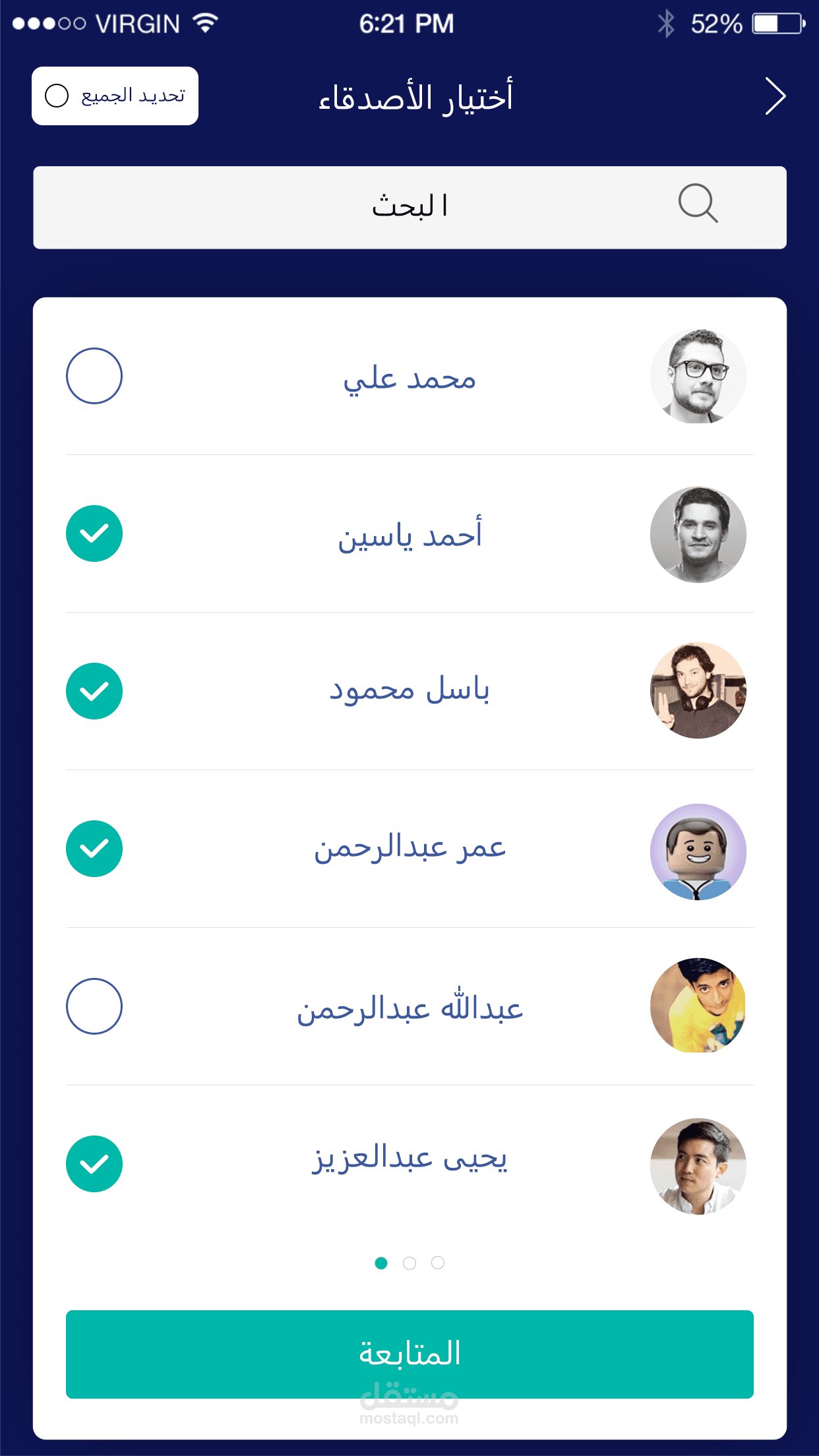Image resolution: width=819 pixels, height=1456 pixels.
Task: Deselect باسل محمود
Action: (x=94, y=691)
